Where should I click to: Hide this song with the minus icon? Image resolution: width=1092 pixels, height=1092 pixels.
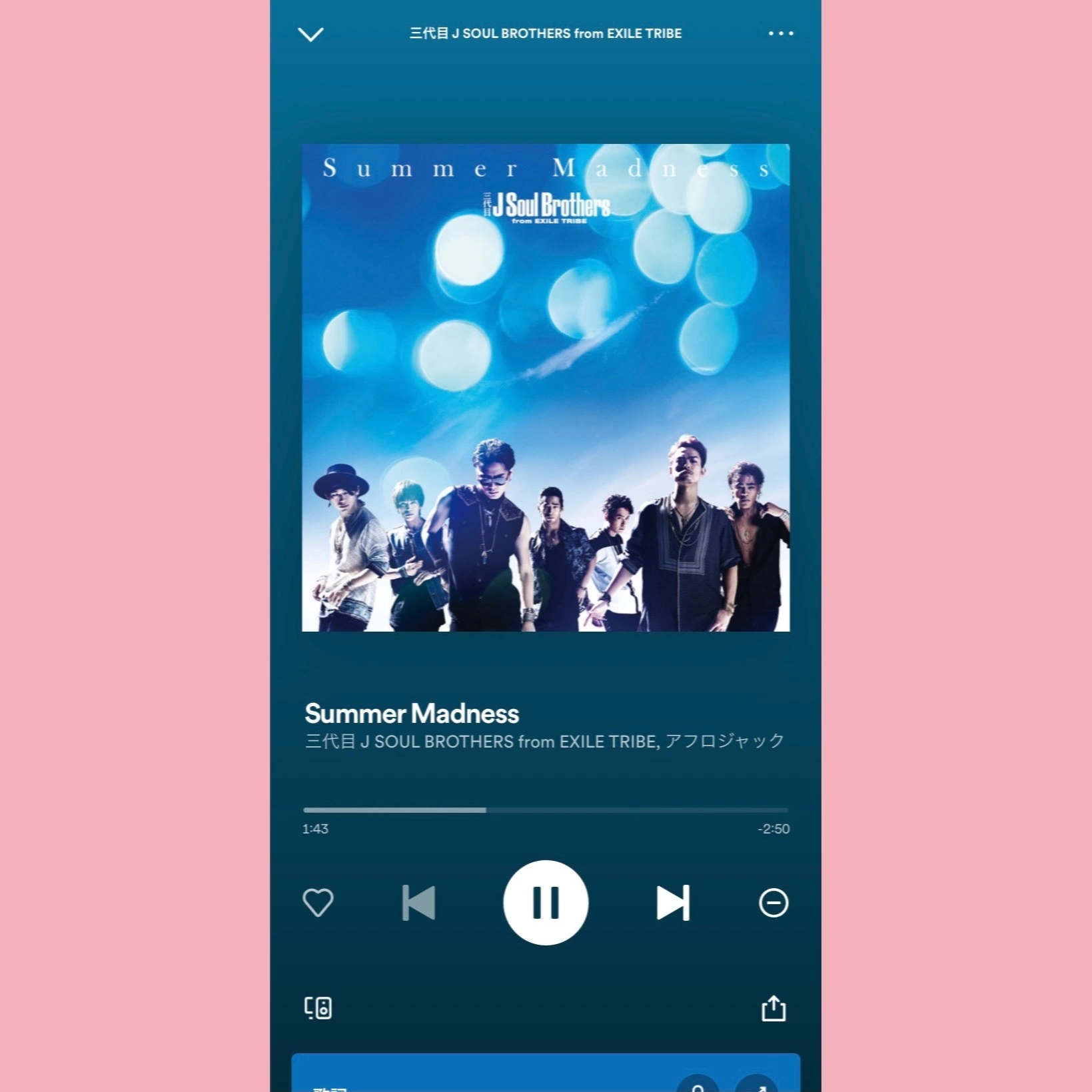[x=774, y=903]
